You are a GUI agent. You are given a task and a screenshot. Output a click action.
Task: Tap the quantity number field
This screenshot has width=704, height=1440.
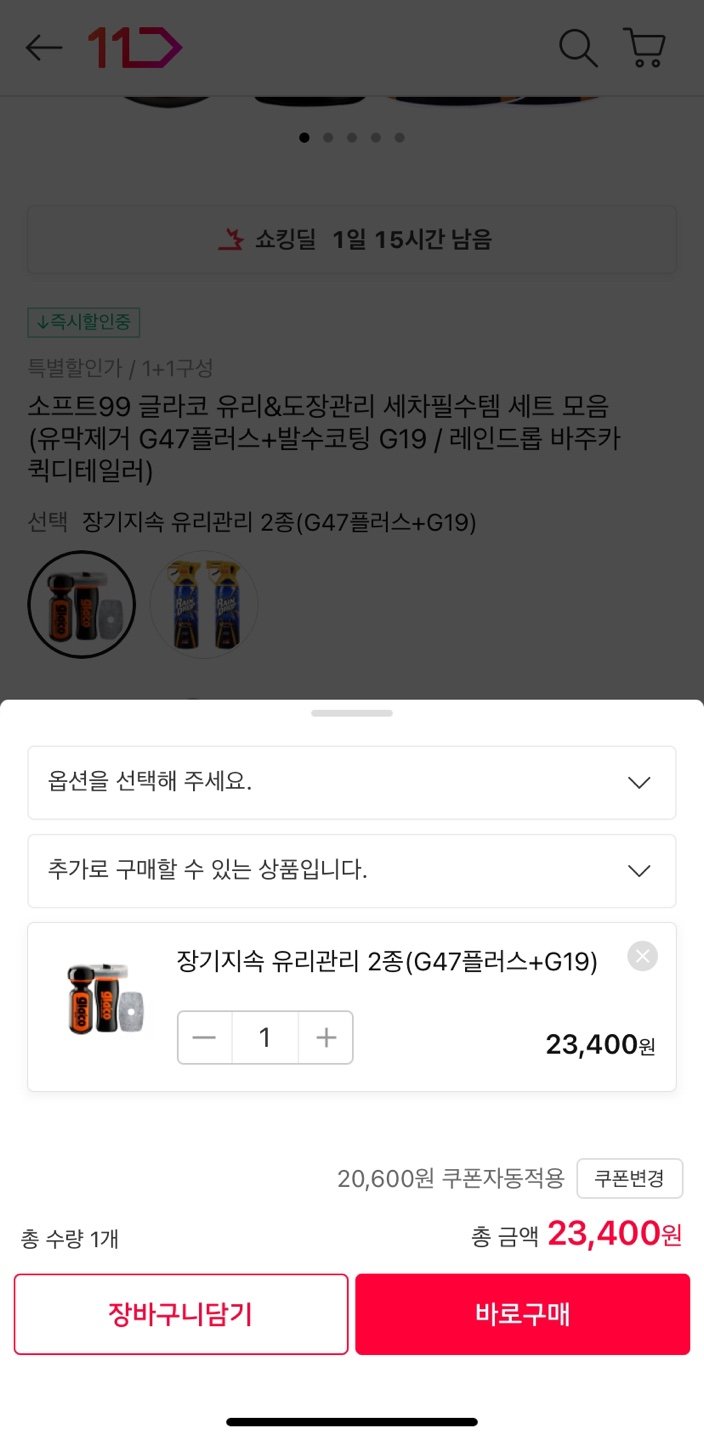[265, 1038]
